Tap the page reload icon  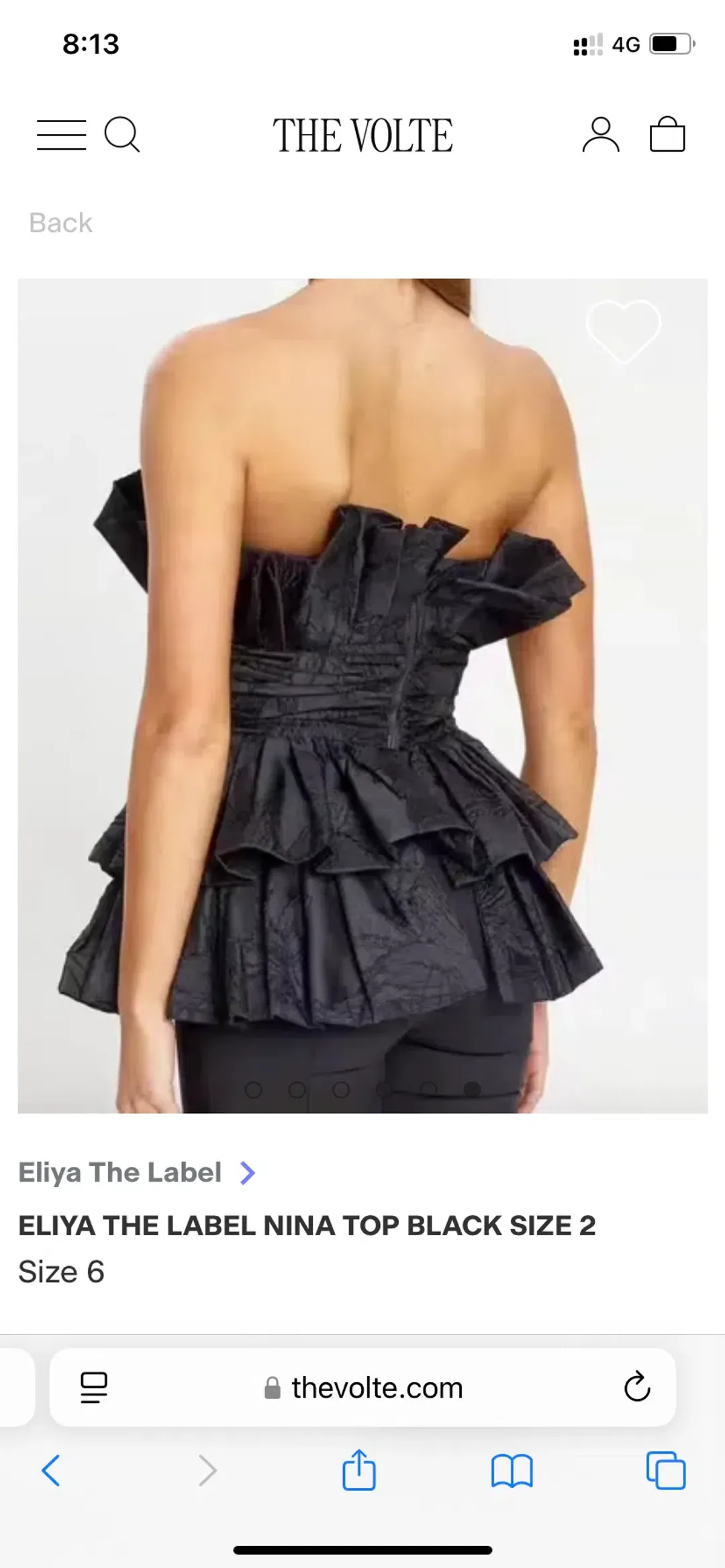(x=636, y=1388)
